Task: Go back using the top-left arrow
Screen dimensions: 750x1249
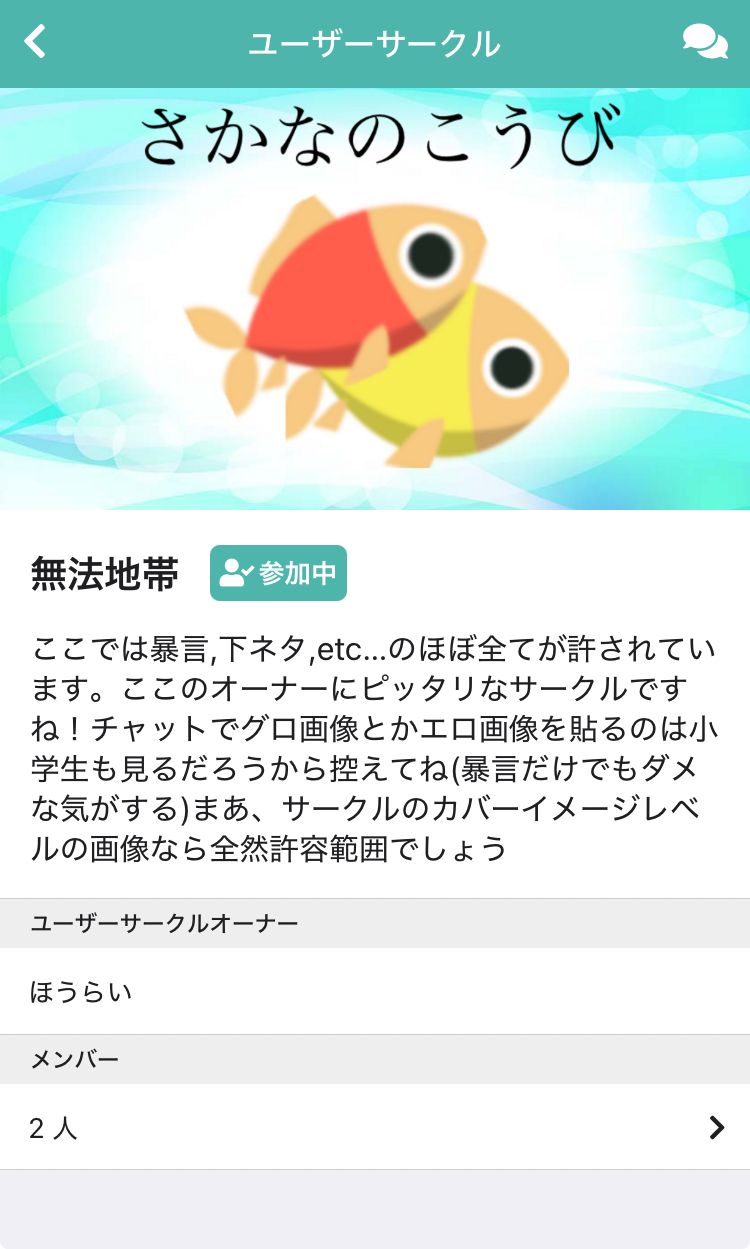Action: tap(35, 42)
